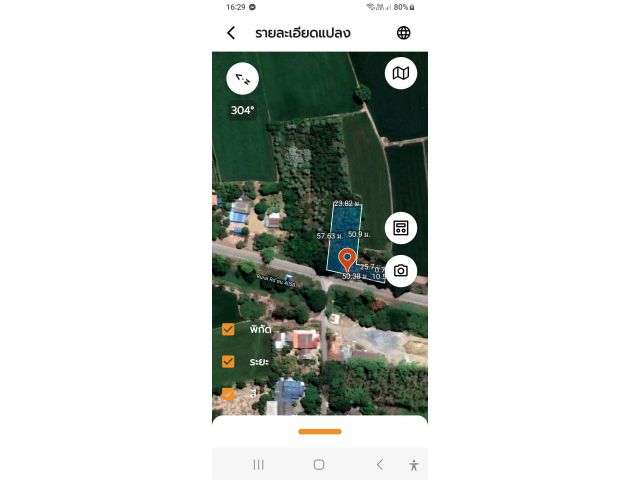Open the calculator button on the map
This screenshot has width=640, height=480.
401,228
